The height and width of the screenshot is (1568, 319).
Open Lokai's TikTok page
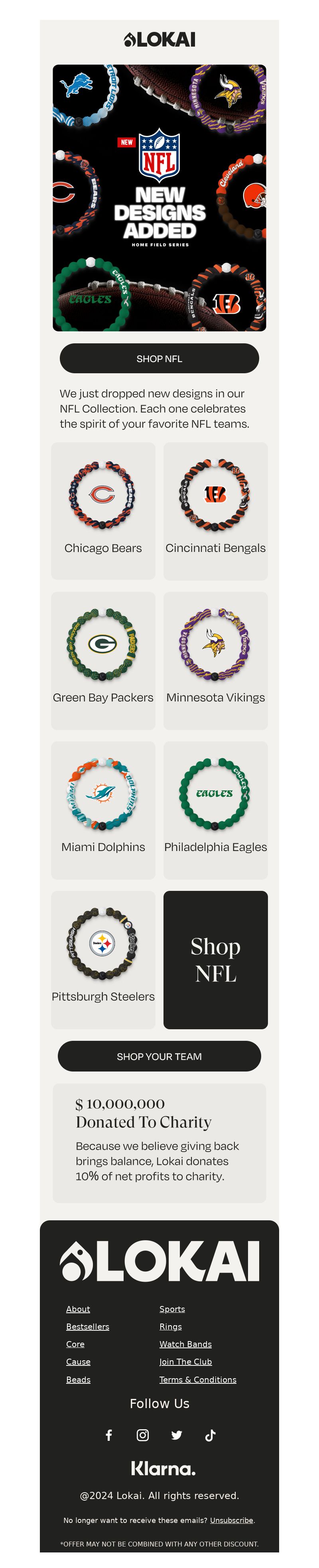[211, 1435]
